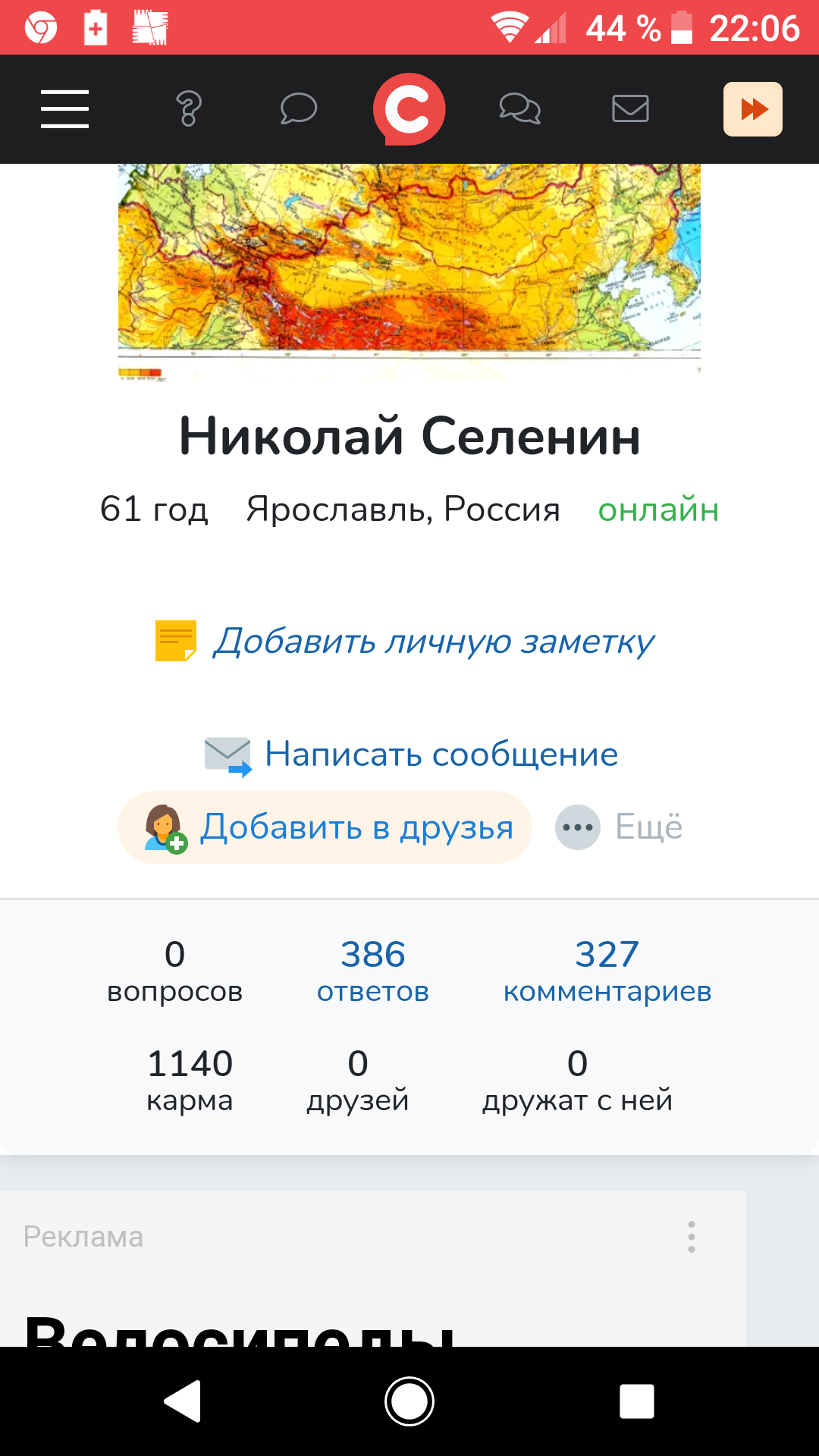This screenshot has width=819, height=1456.
Task: Tap the system home button
Action: (x=409, y=1401)
